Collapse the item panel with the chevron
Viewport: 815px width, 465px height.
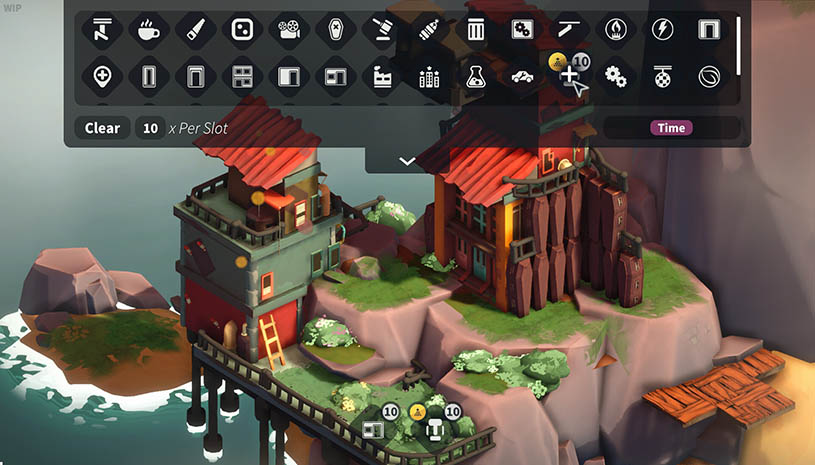[406, 160]
